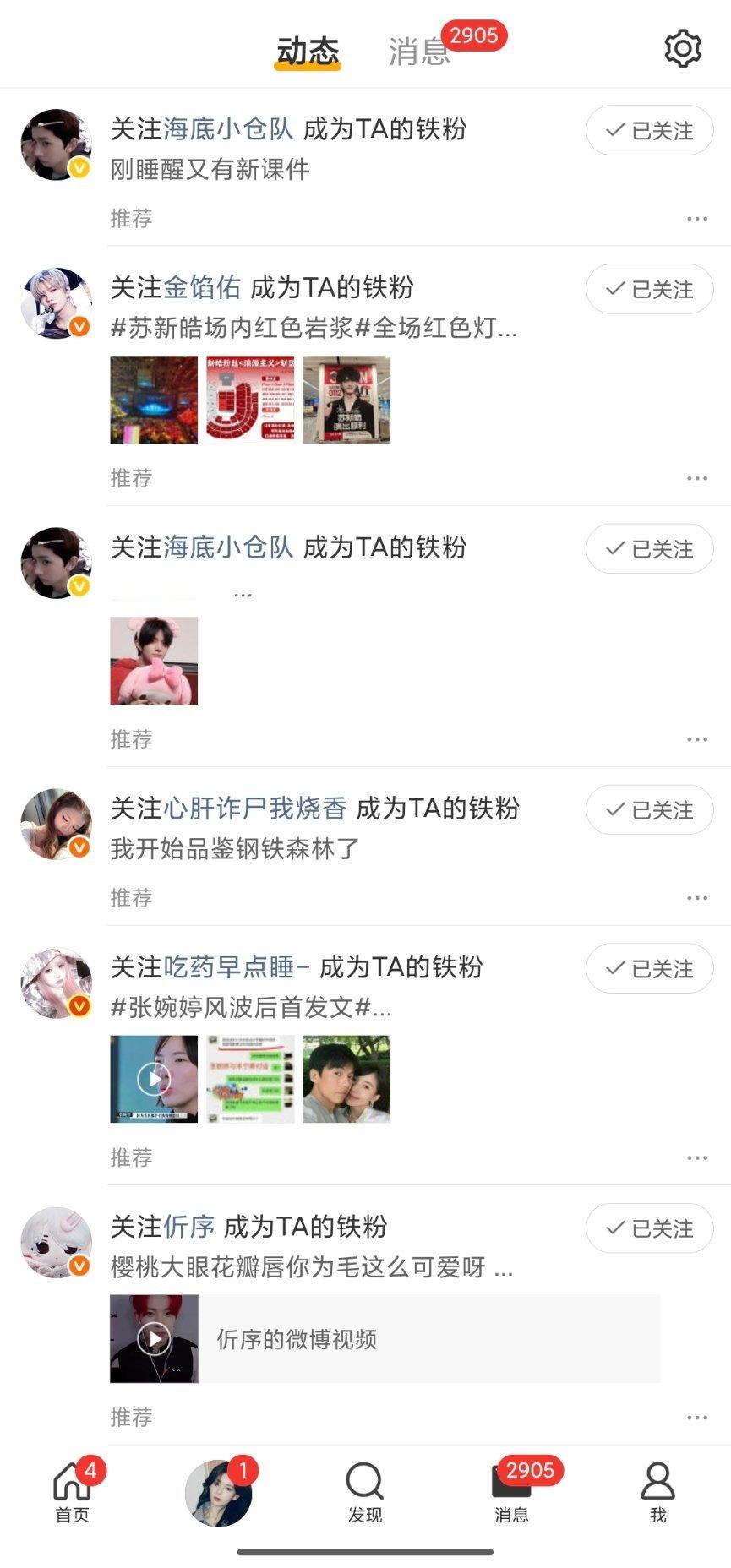The height and width of the screenshot is (1568, 731).
Task: Play the video in 张婉婷 topic post
Action: [154, 1080]
